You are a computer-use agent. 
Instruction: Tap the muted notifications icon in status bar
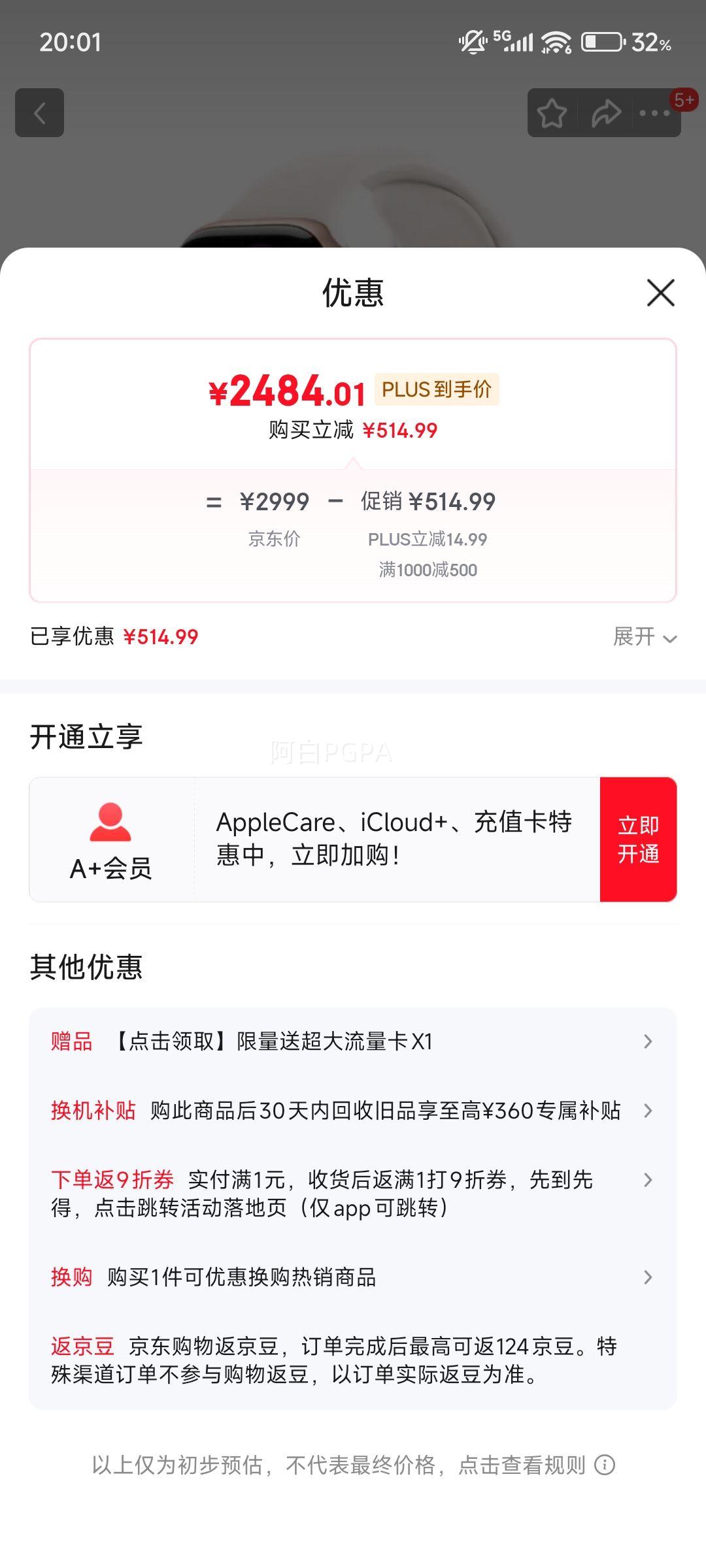tap(472, 42)
